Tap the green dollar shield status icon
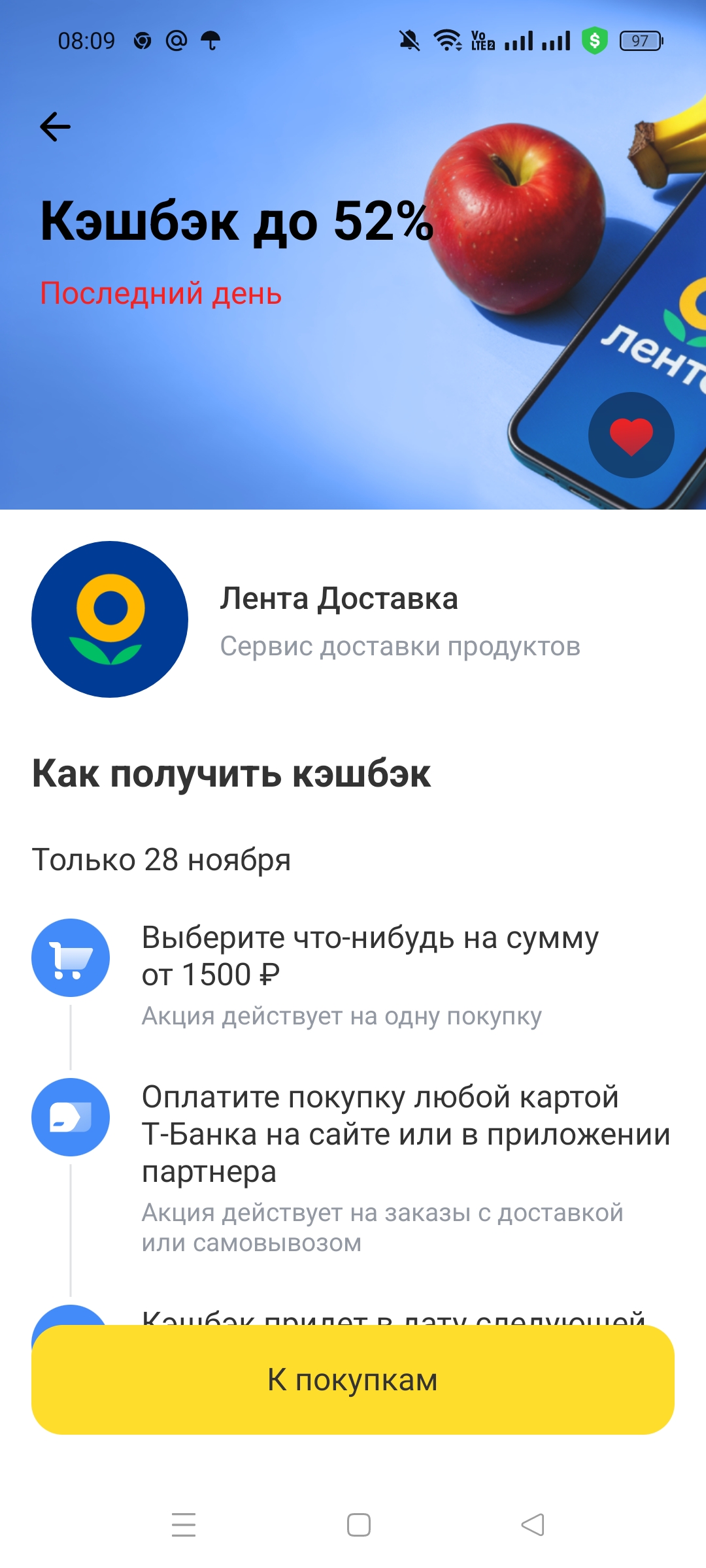 (594, 42)
